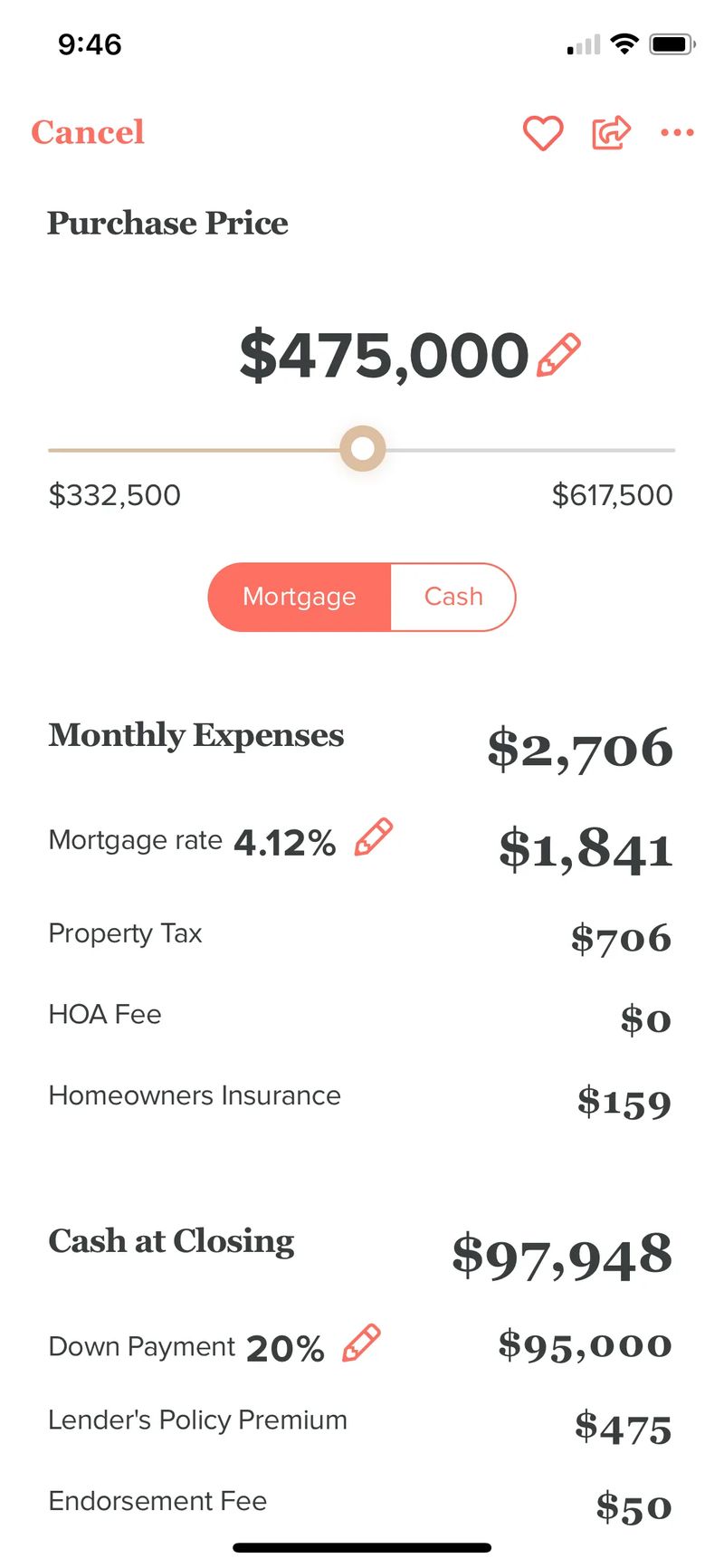Tap the purchase price slider handle
Image resolution: width=724 pixels, height=1568 pixels.
pos(363,449)
